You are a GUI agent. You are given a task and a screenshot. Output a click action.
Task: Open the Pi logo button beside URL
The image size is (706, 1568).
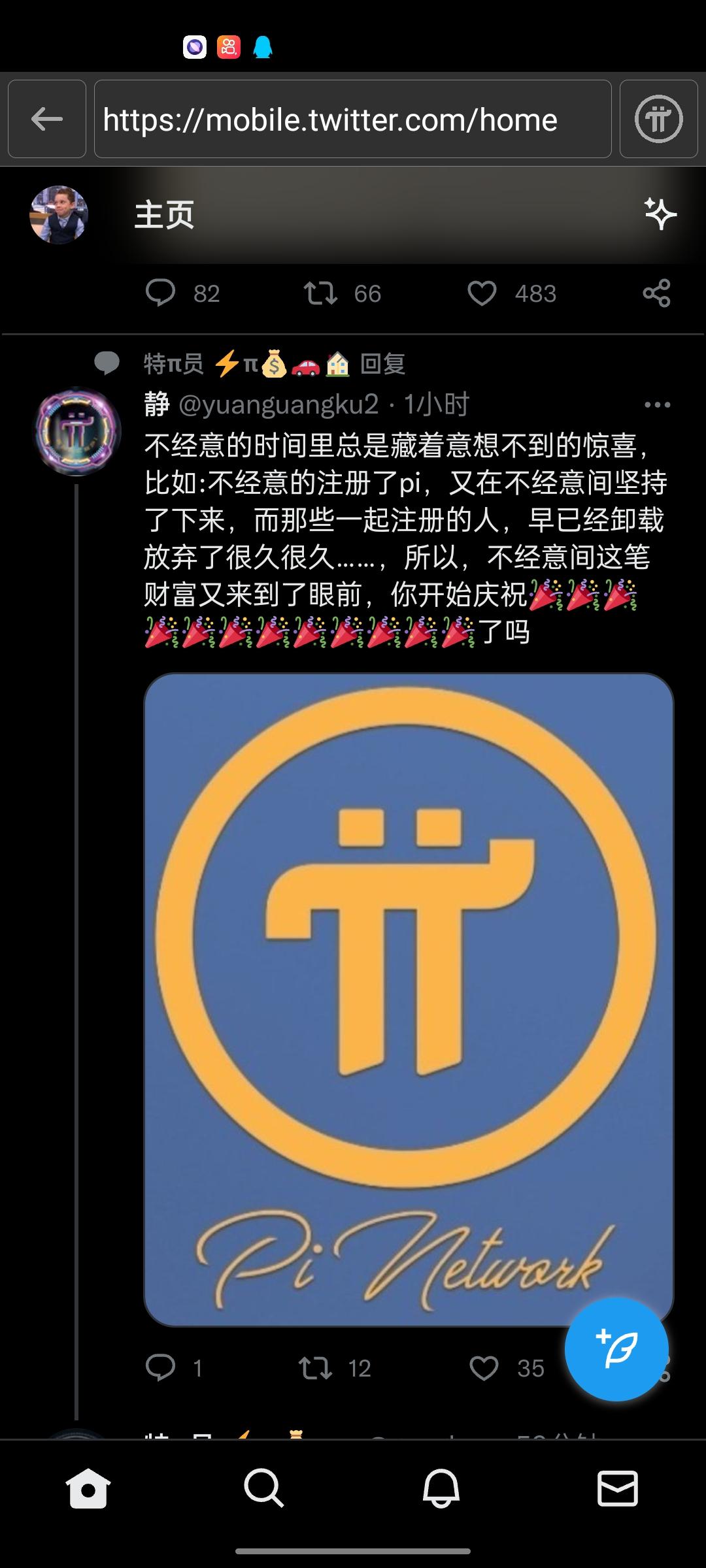[658, 119]
